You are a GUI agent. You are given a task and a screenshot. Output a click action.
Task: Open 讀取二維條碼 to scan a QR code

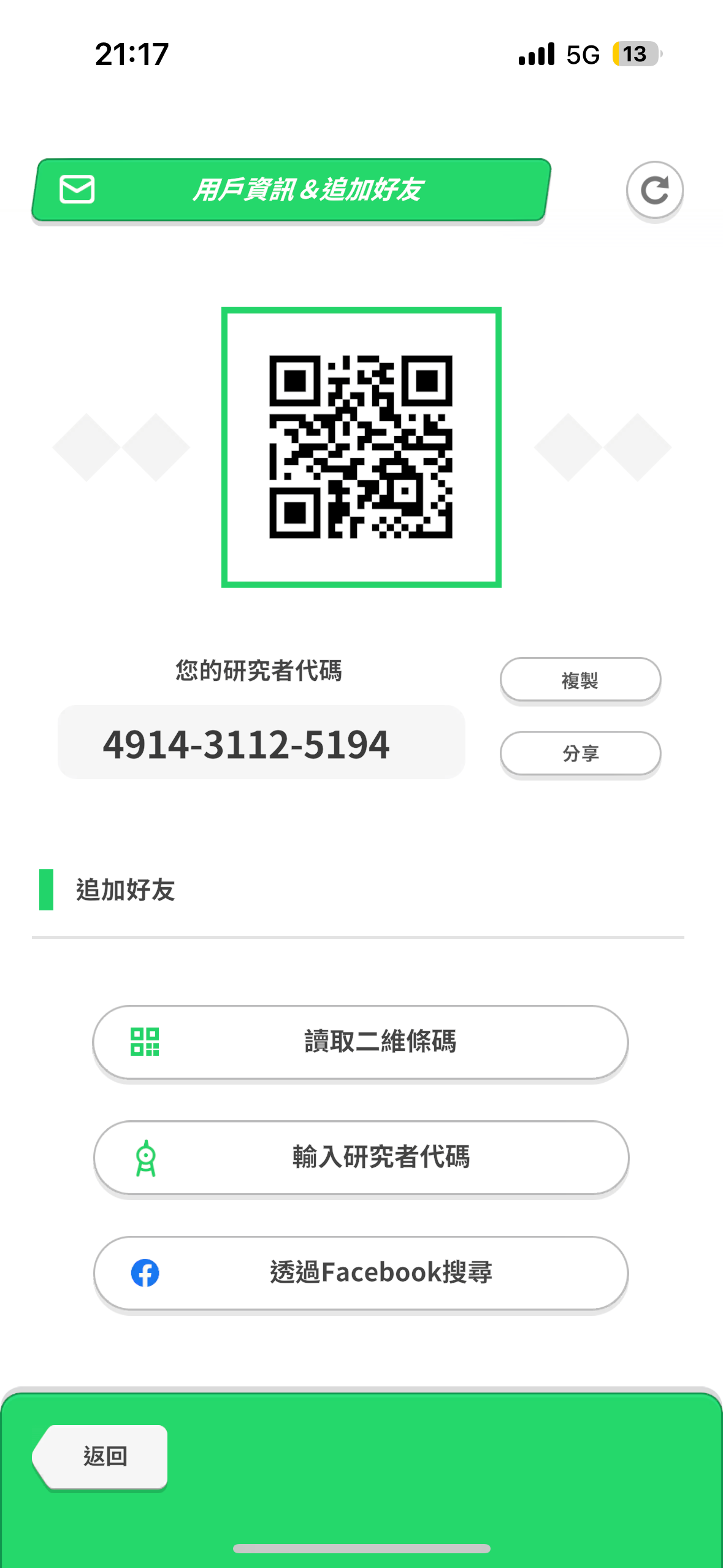(x=361, y=1042)
